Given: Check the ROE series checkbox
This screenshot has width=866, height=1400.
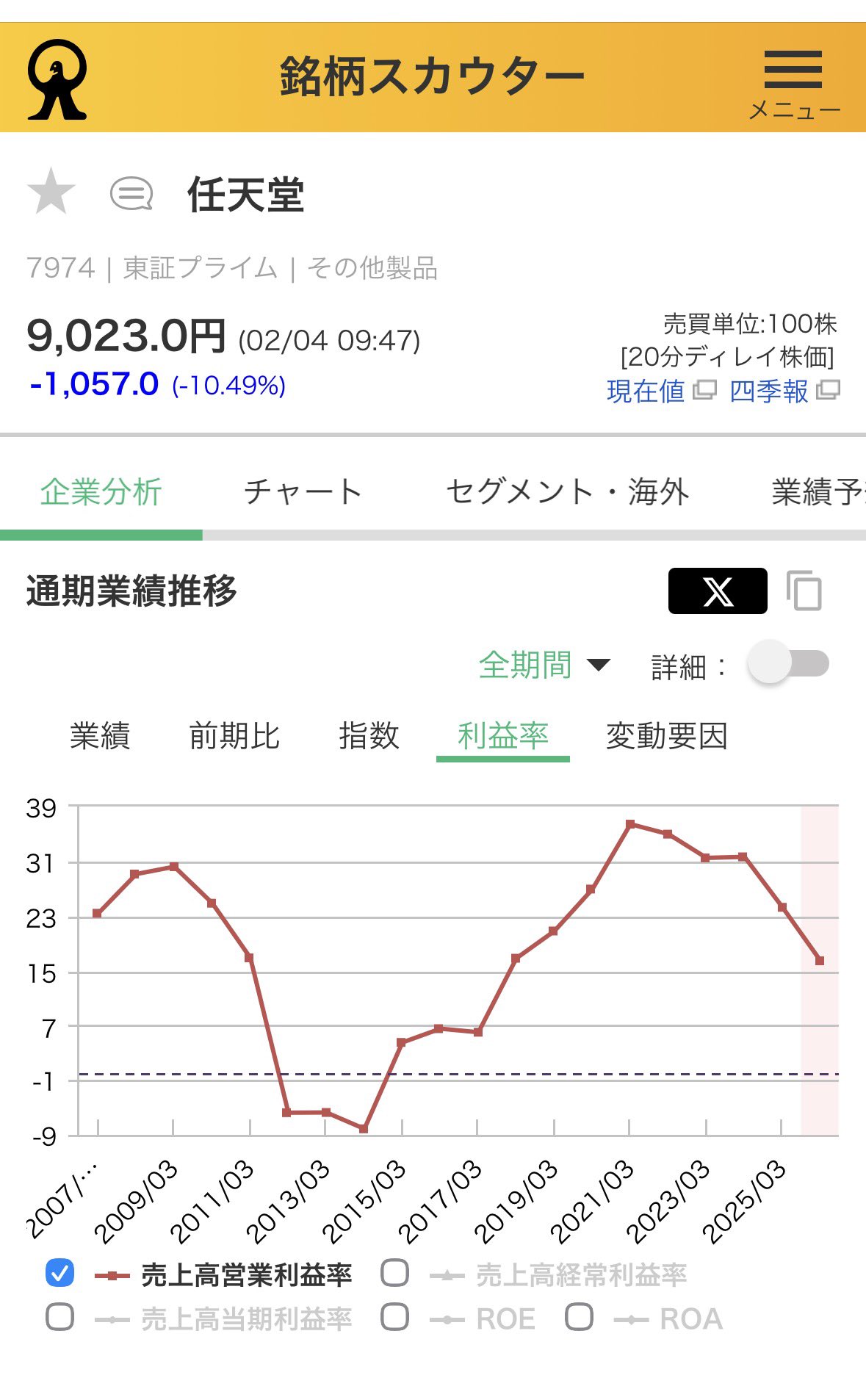Looking at the screenshot, I should 394,1318.
